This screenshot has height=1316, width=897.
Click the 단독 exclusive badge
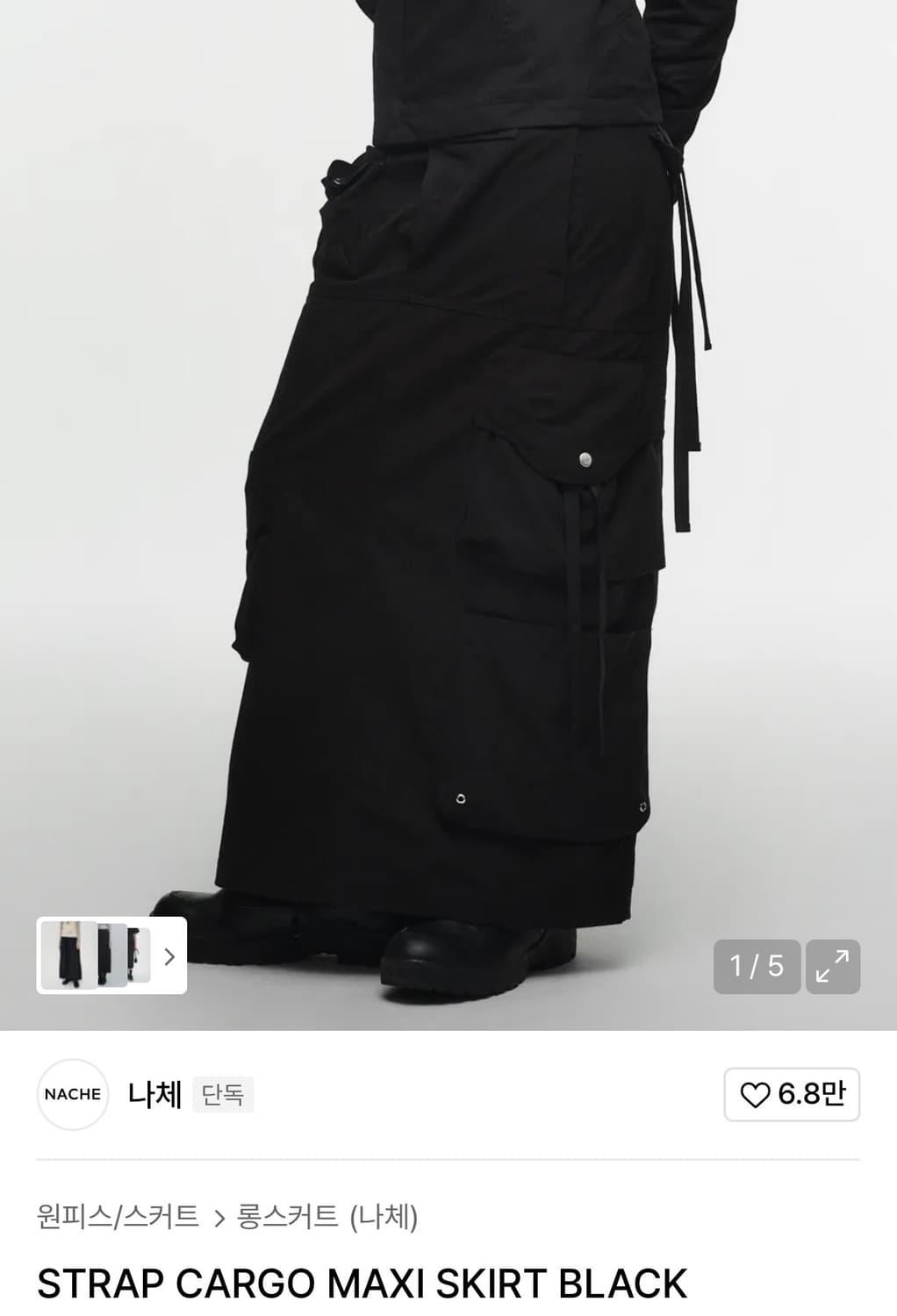point(225,1096)
